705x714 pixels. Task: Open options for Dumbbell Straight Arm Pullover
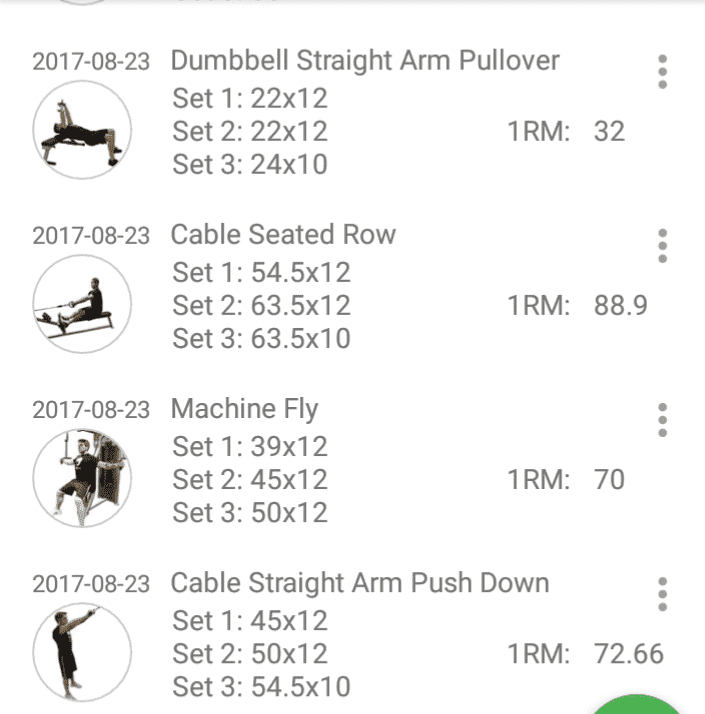[x=662, y=72]
